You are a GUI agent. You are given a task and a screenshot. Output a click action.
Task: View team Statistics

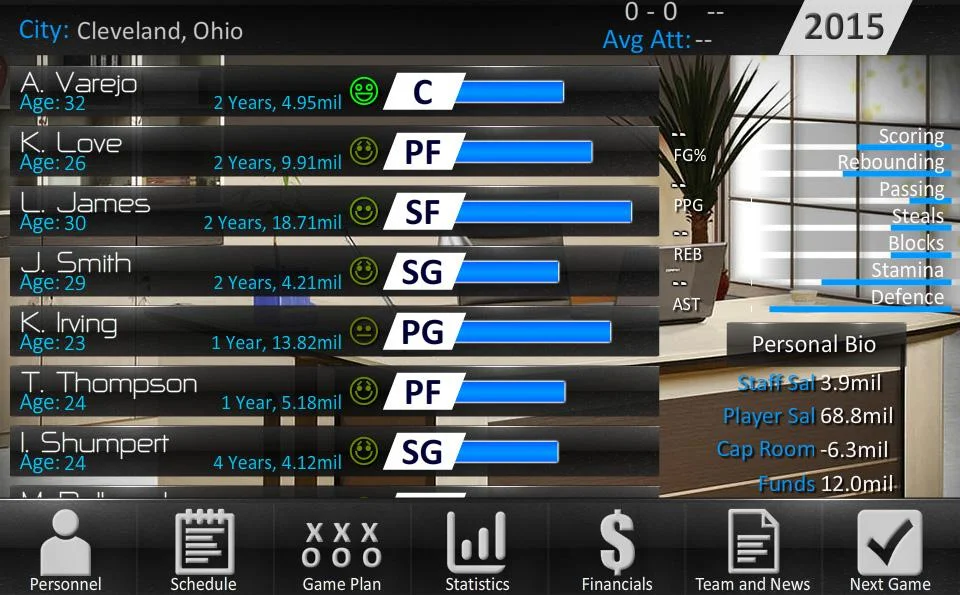(x=477, y=550)
